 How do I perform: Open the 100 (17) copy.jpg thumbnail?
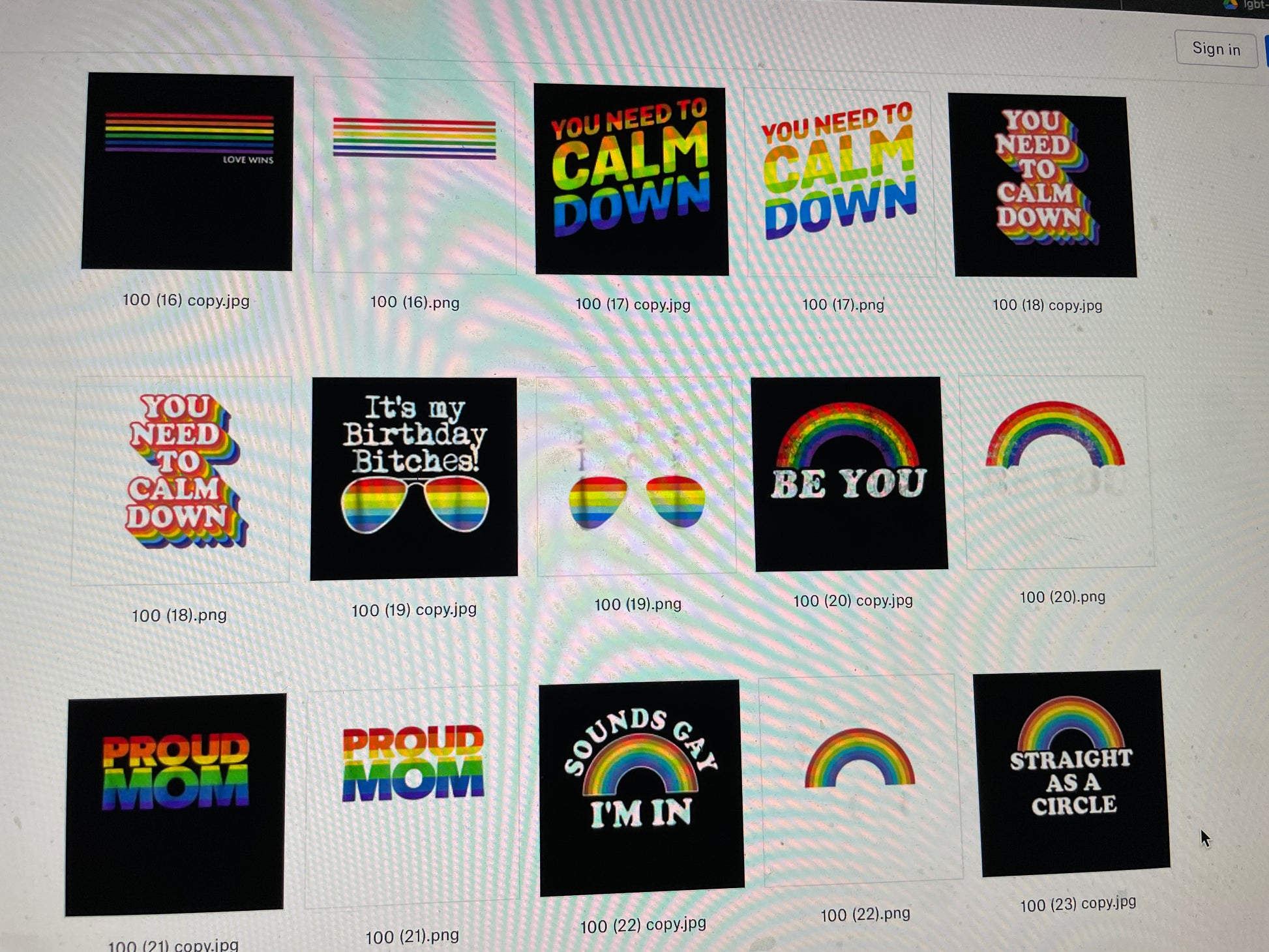[631, 179]
